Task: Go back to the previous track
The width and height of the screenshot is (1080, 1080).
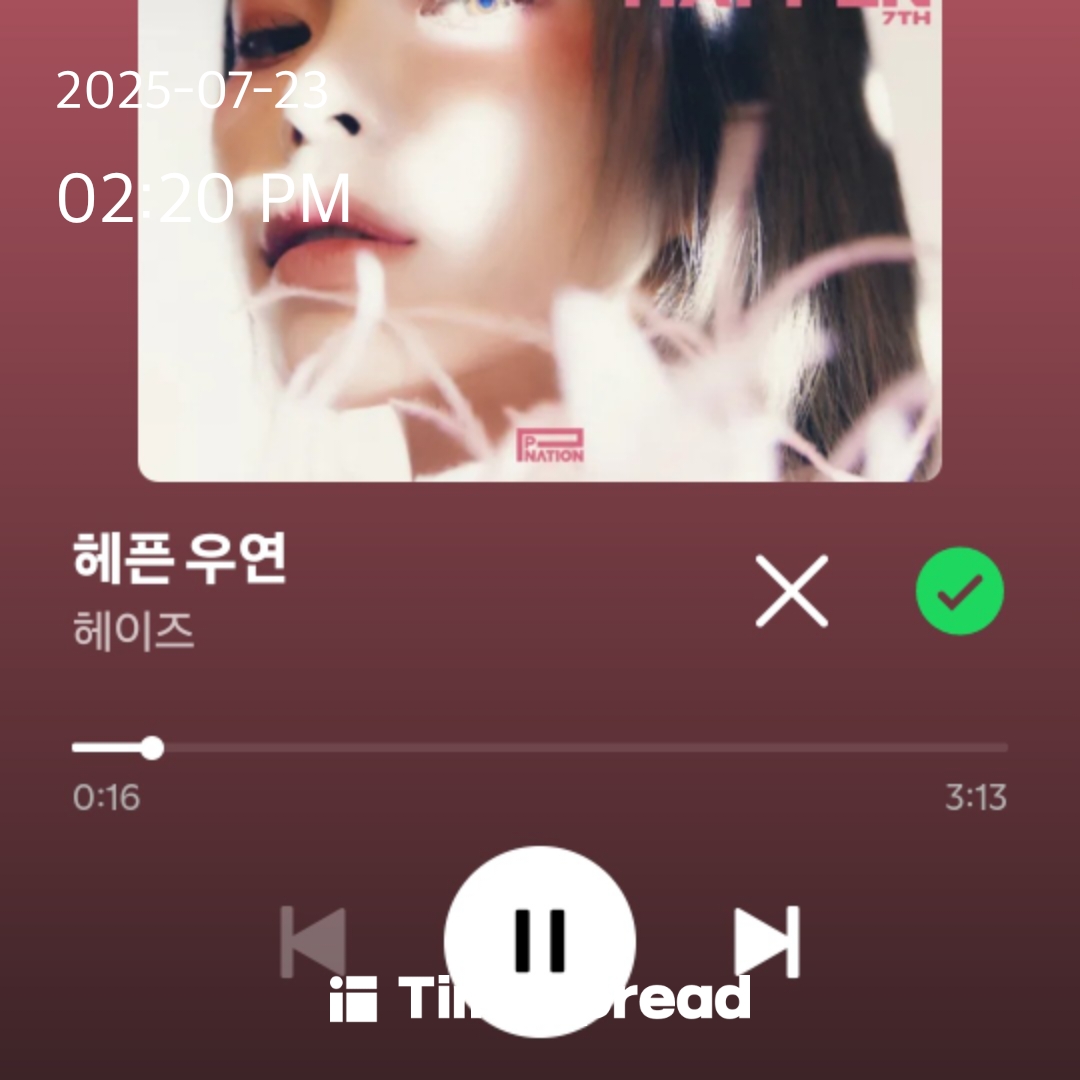Action: (x=313, y=941)
